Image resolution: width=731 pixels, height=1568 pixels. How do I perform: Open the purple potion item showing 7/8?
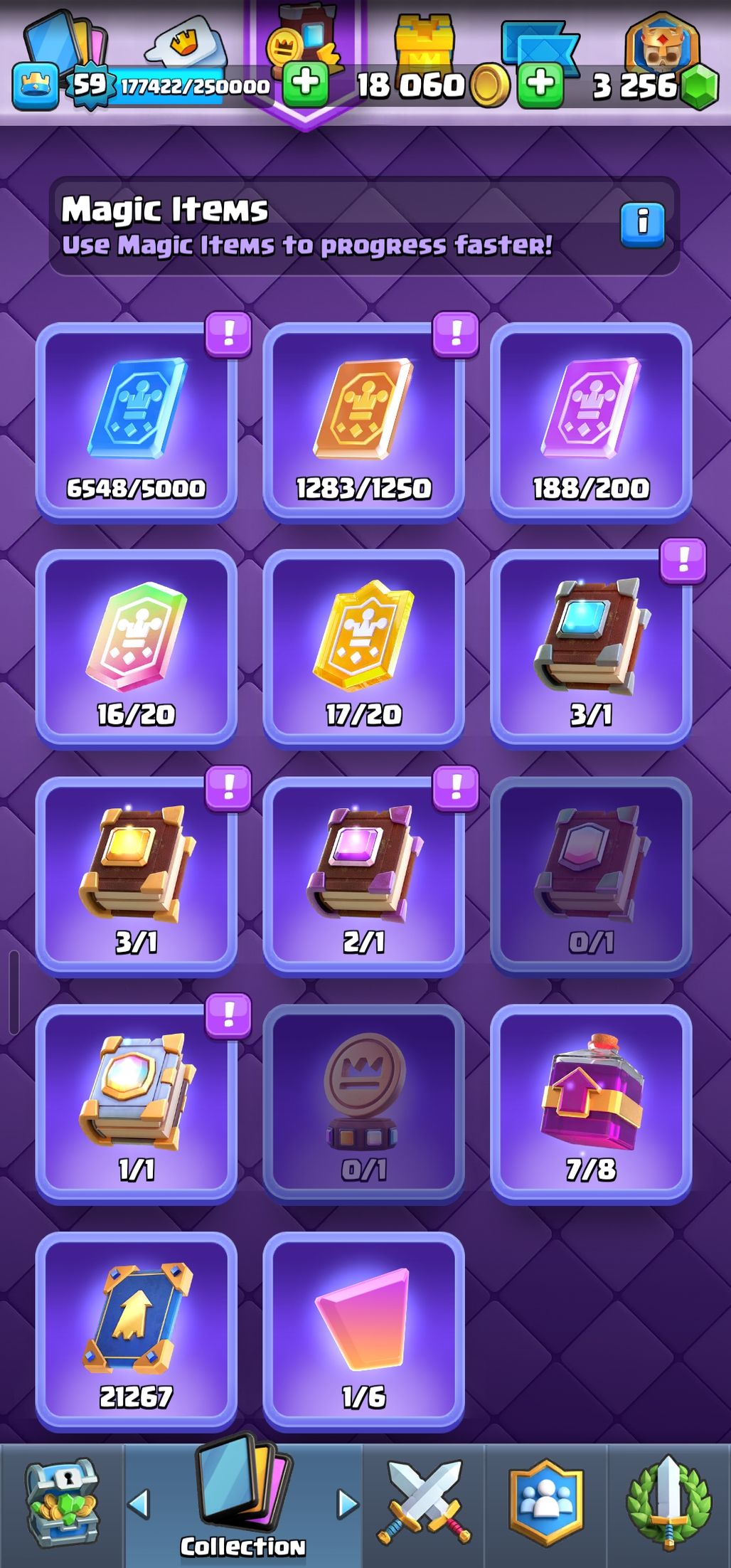[x=590, y=1103]
